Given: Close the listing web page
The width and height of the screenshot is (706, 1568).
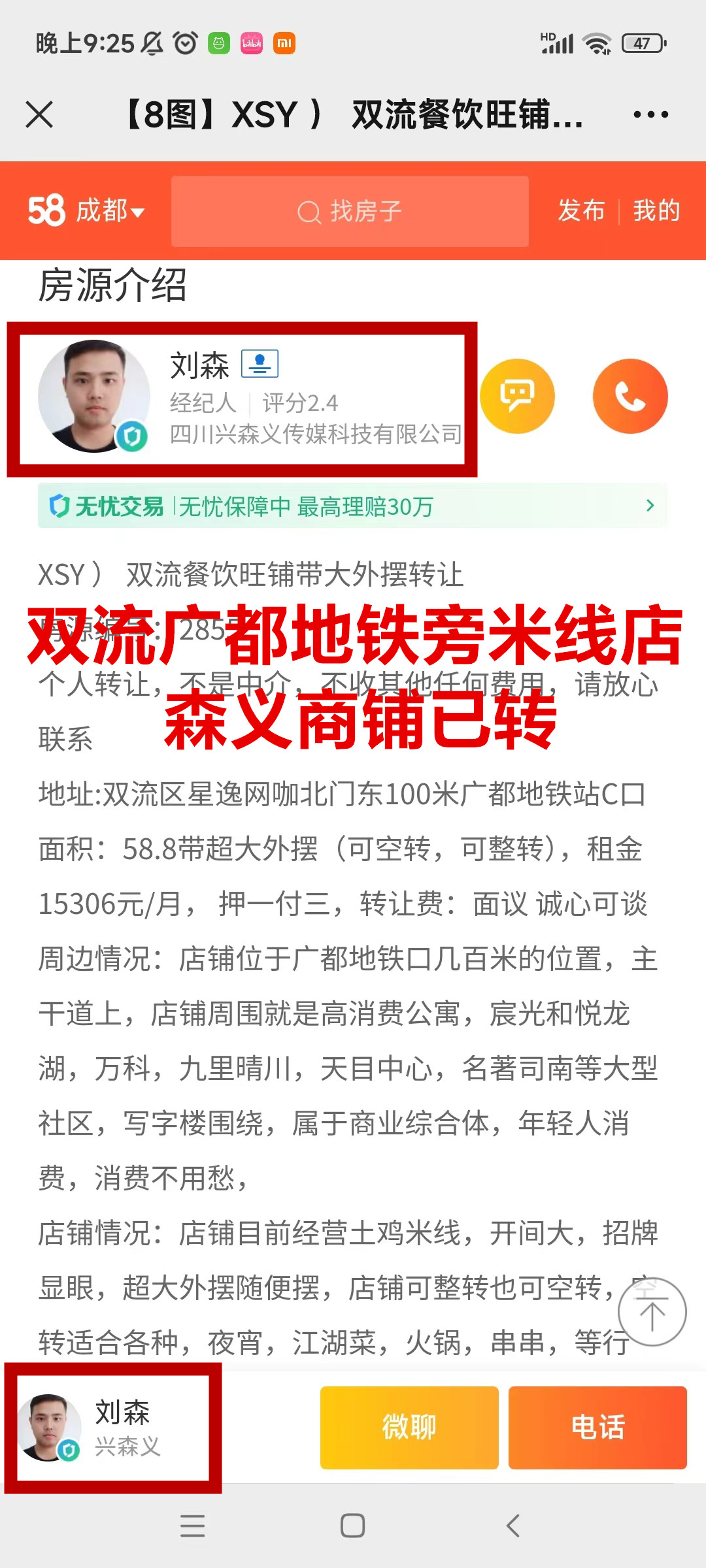Looking at the screenshot, I should coord(39,115).
